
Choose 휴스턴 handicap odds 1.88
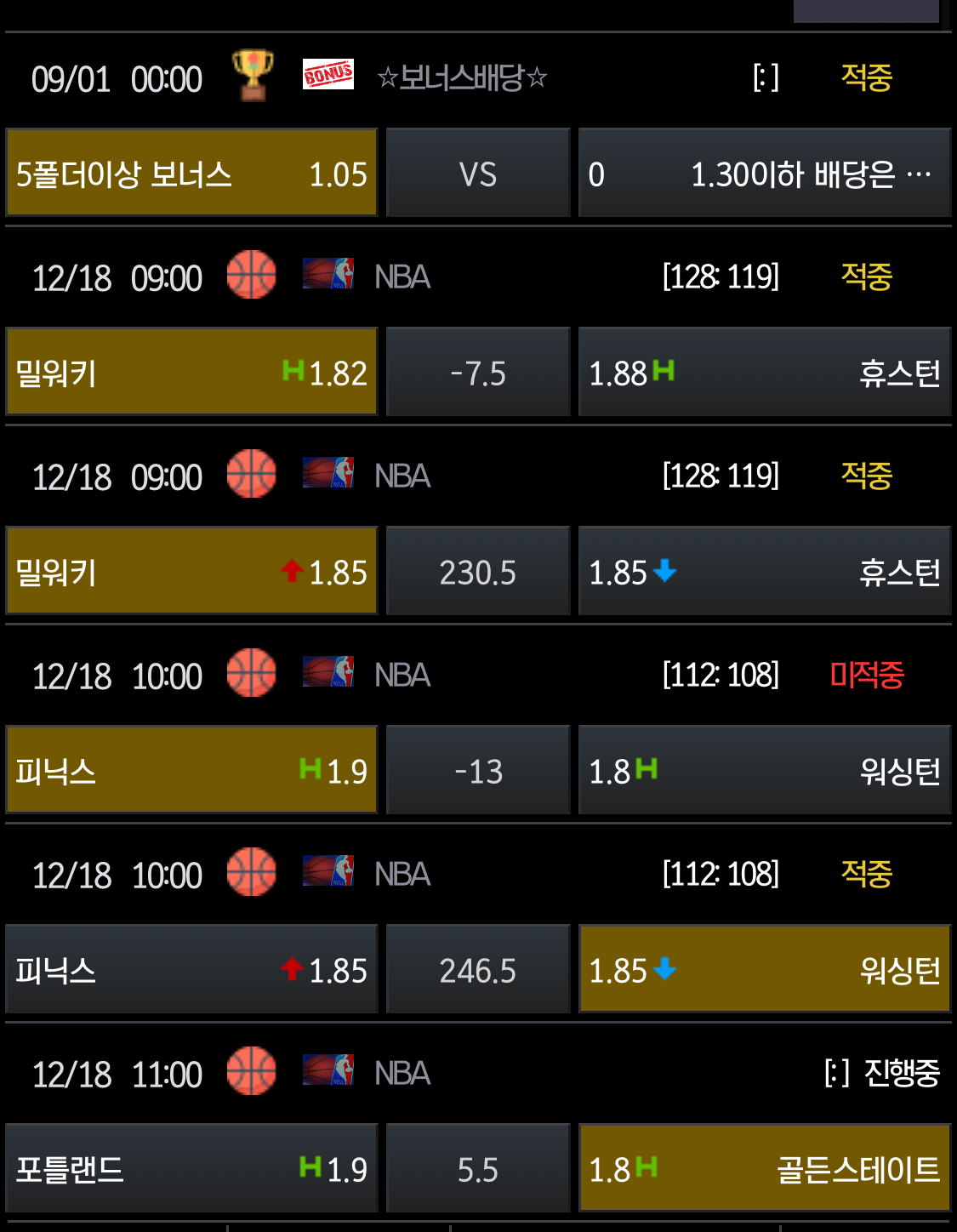tap(764, 372)
